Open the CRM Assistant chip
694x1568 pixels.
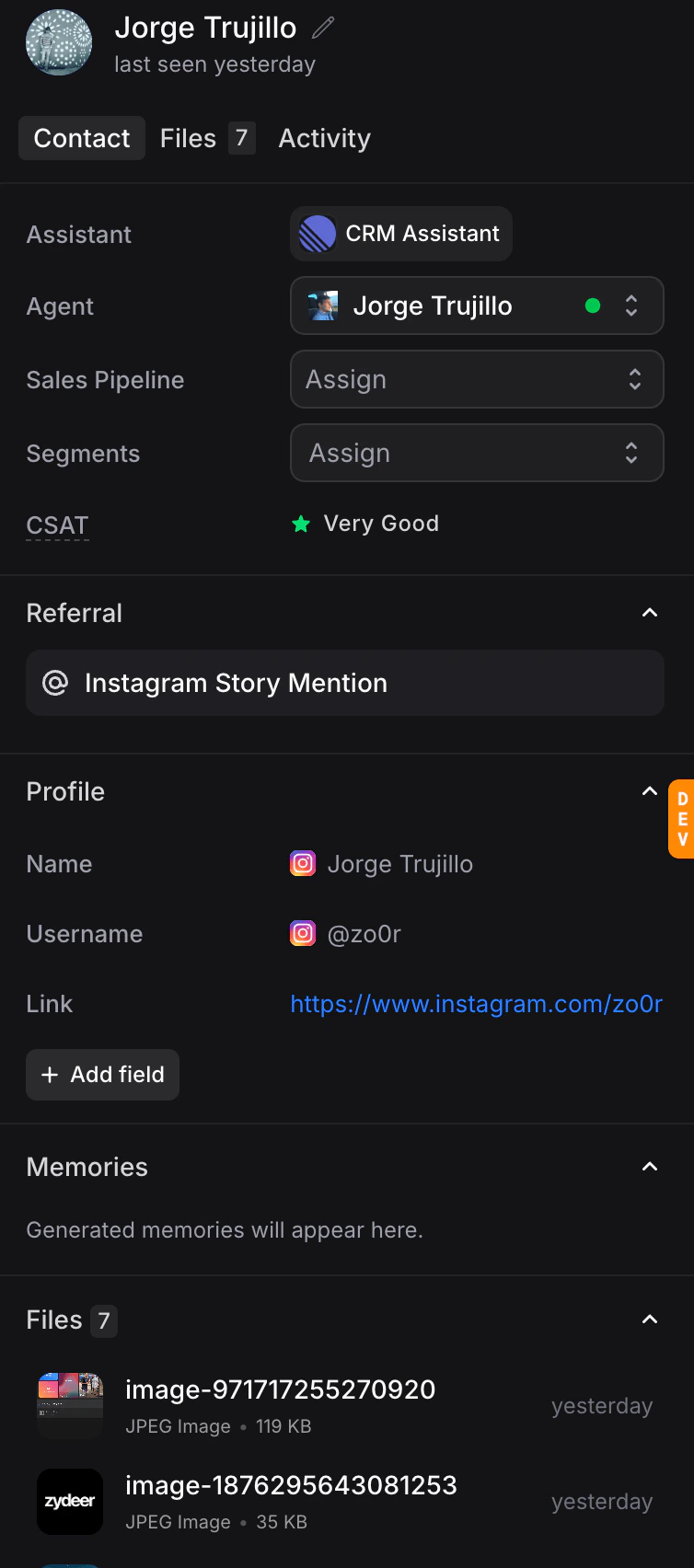(400, 233)
